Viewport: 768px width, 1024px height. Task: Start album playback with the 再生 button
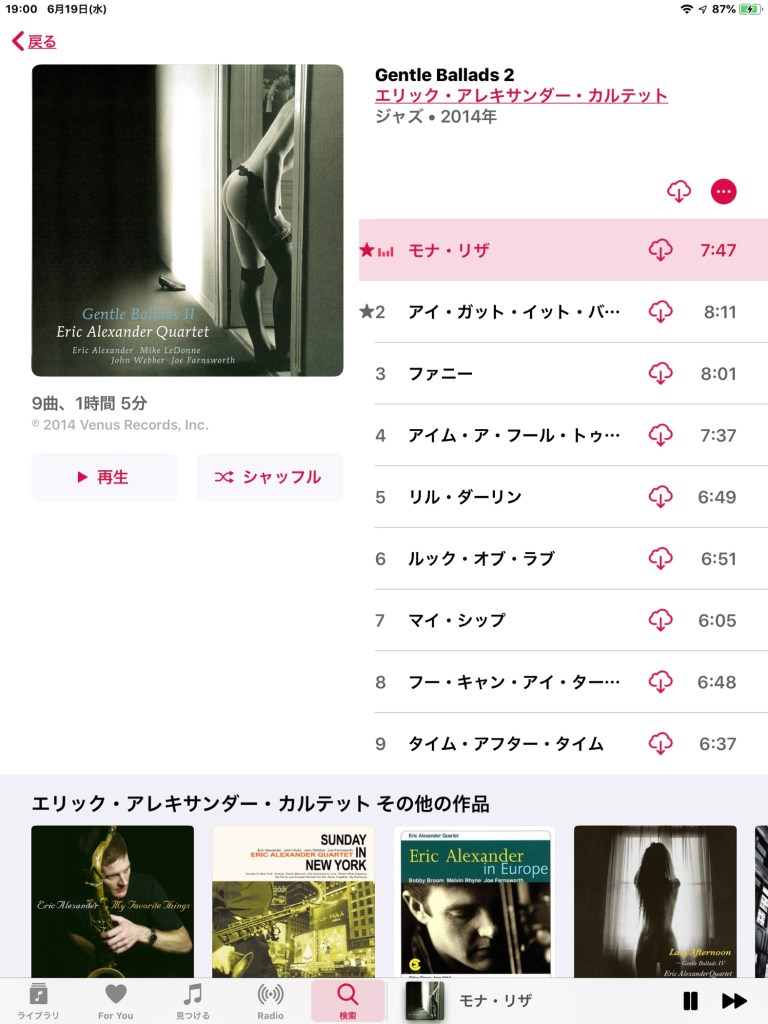pyautogui.click(x=104, y=477)
